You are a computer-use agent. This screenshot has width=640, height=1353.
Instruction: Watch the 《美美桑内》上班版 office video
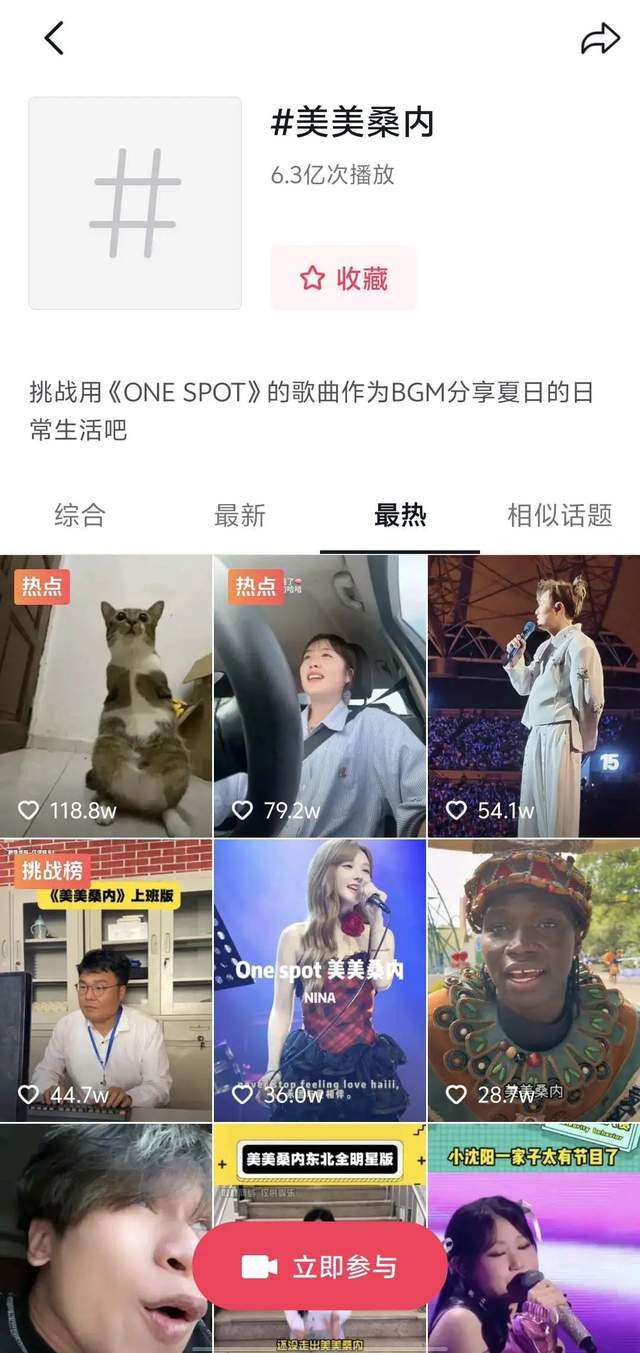(106, 980)
